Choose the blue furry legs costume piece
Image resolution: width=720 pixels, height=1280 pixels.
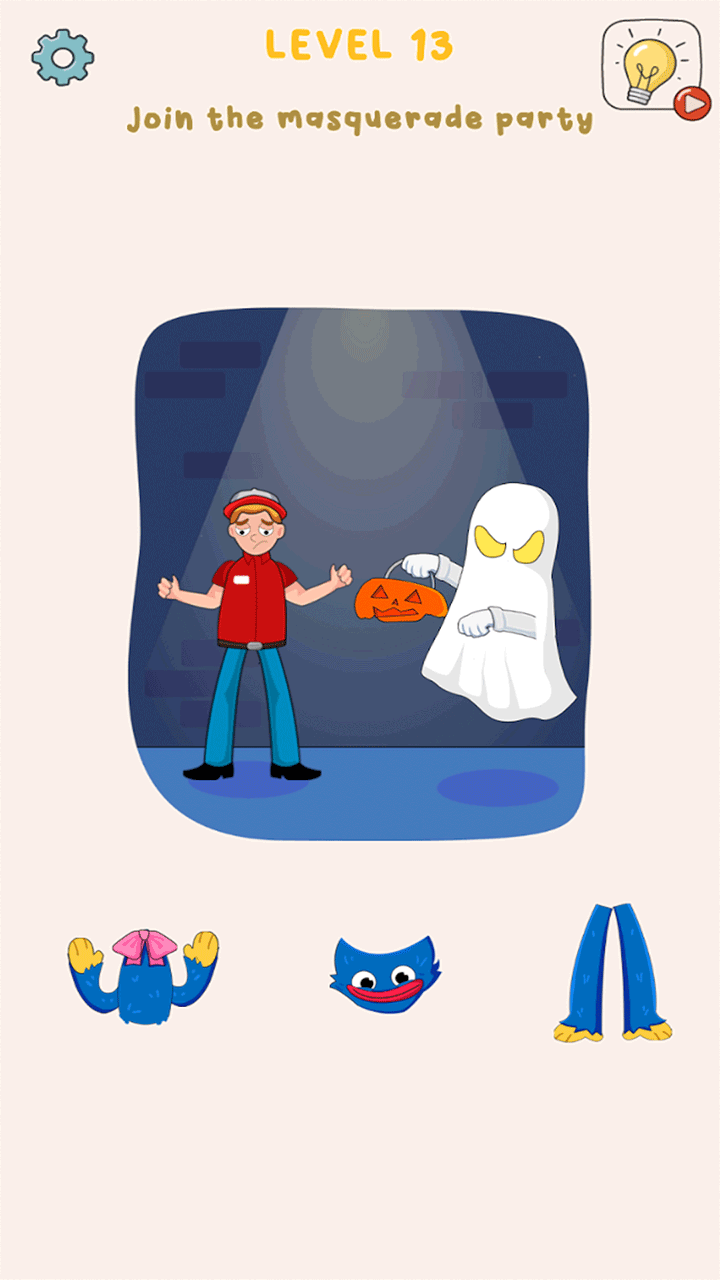[611, 973]
